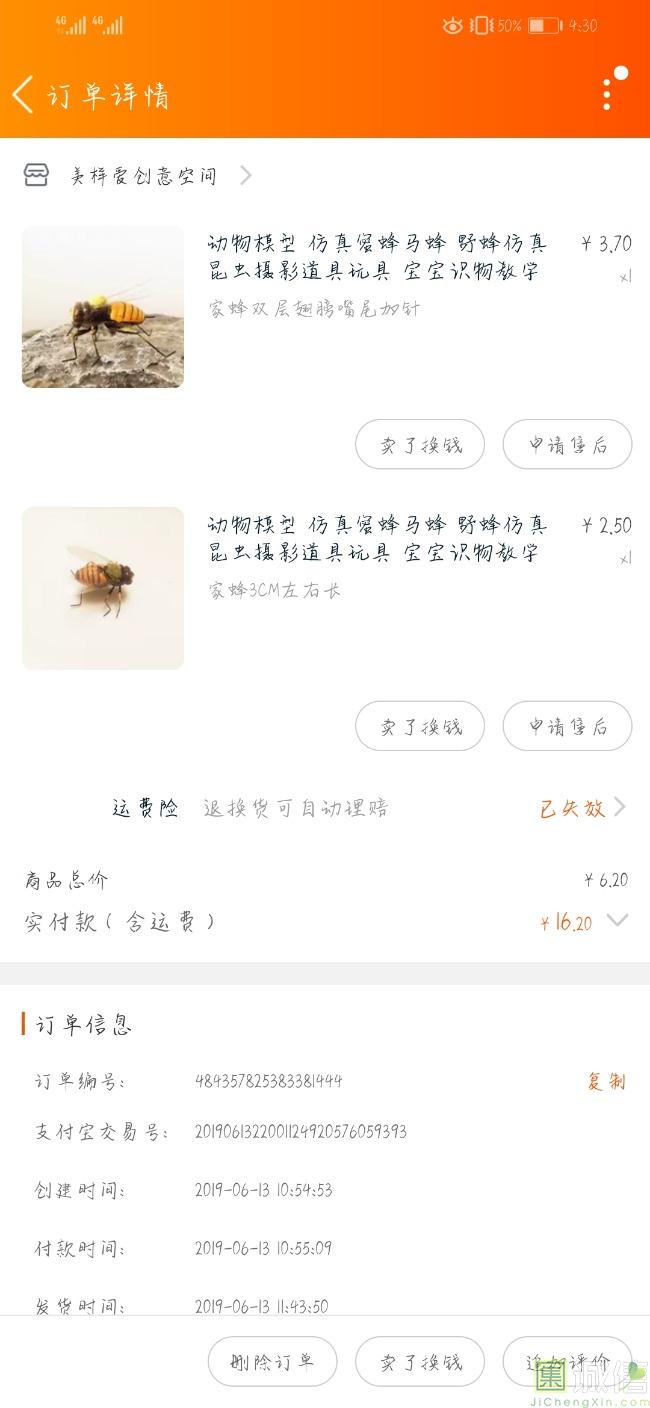Open the three-dot overflow menu

pyautogui.click(x=607, y=94)
